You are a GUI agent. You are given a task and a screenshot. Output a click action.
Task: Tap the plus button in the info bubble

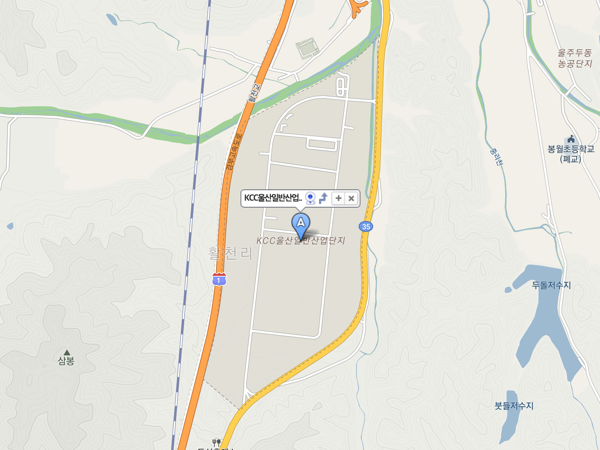338,198
